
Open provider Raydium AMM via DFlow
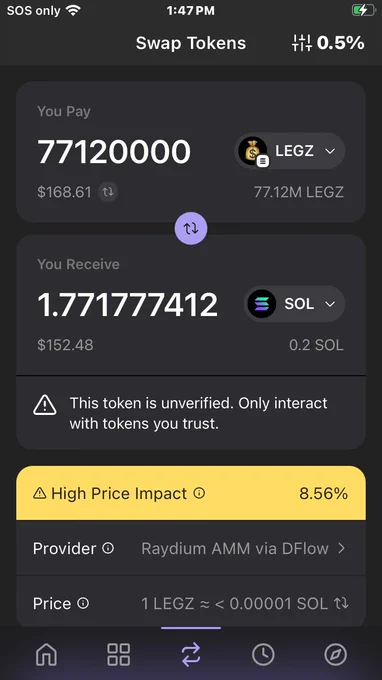pyautogui.click(x=243, y=549)
